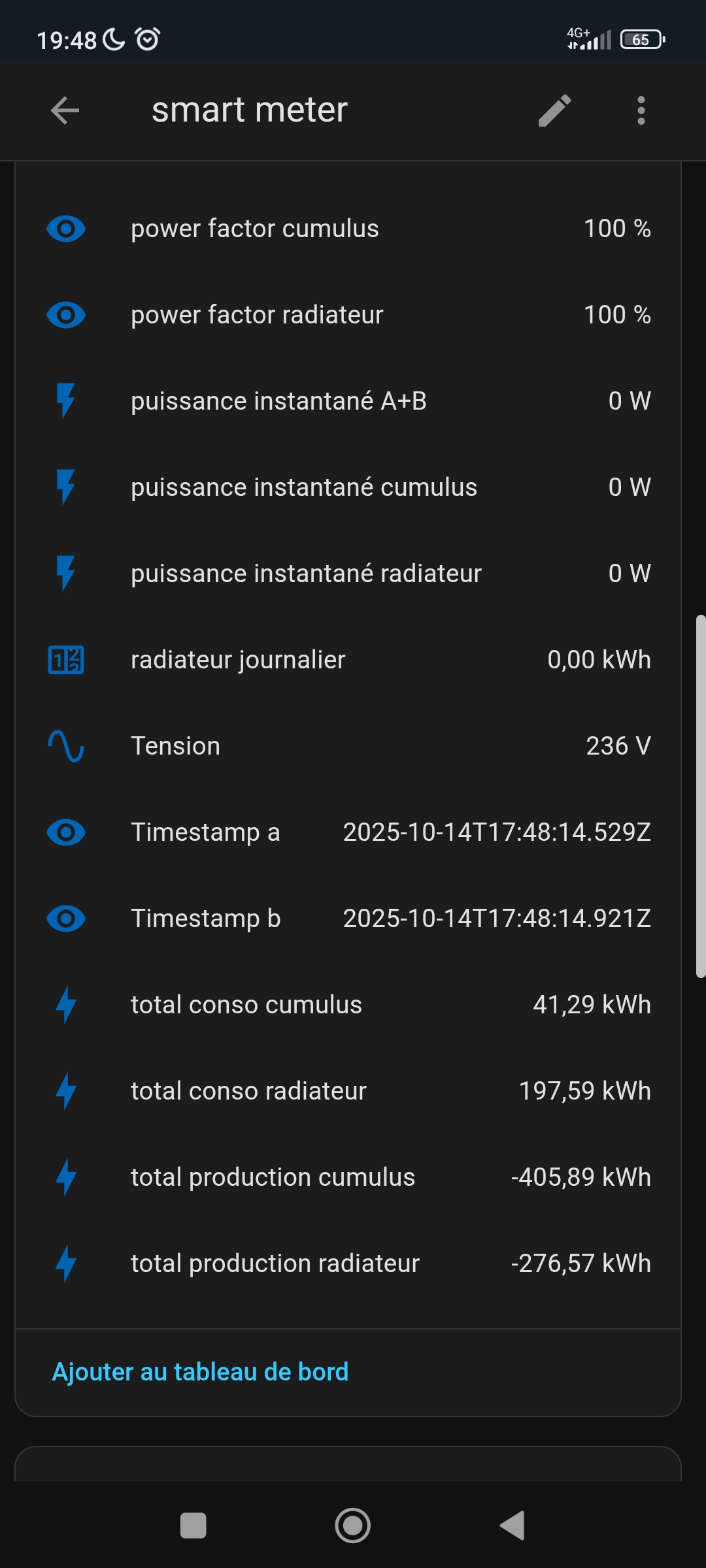
Task: Go back from the smart meter page
Action: (65, 110)
